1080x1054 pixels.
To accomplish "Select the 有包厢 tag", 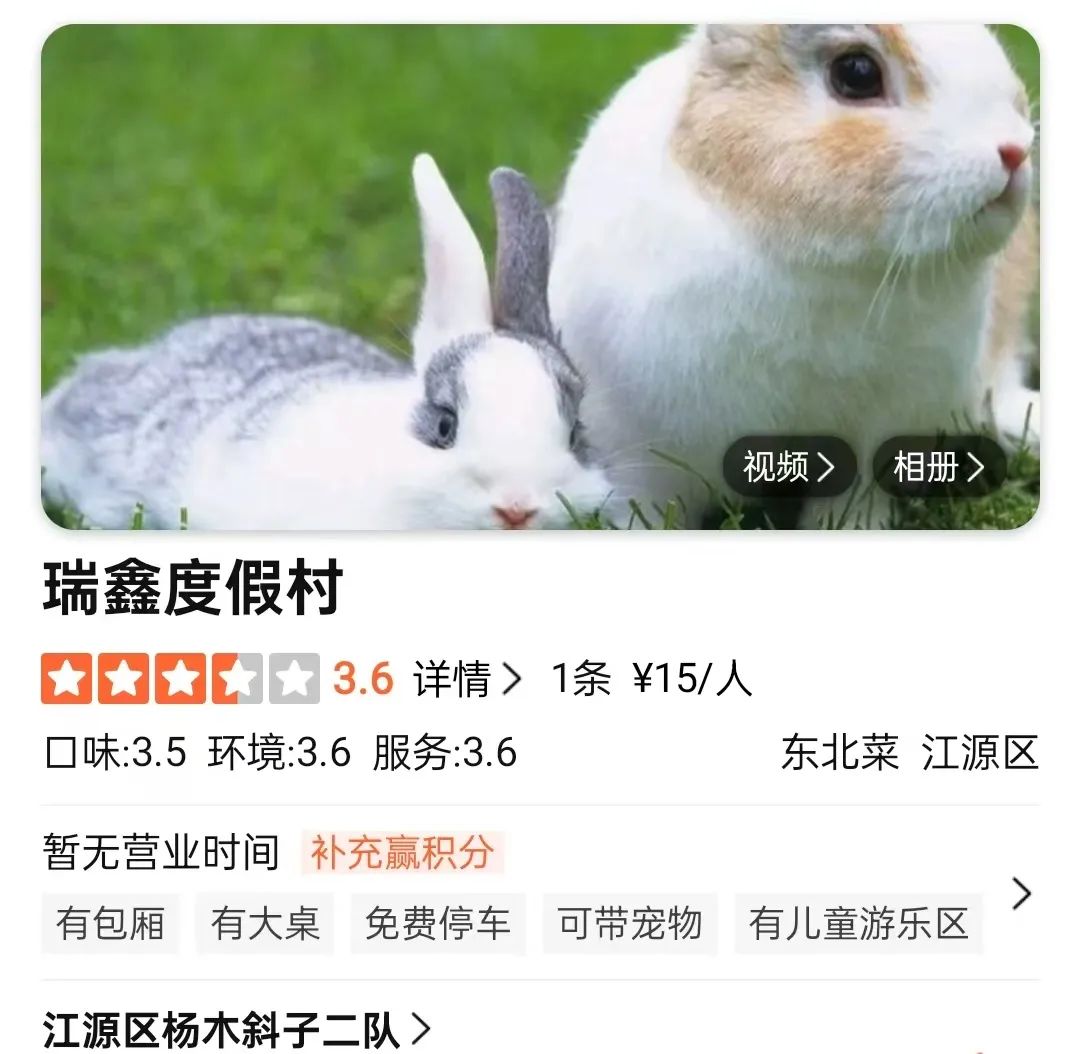I will click(x=110, y=923).
